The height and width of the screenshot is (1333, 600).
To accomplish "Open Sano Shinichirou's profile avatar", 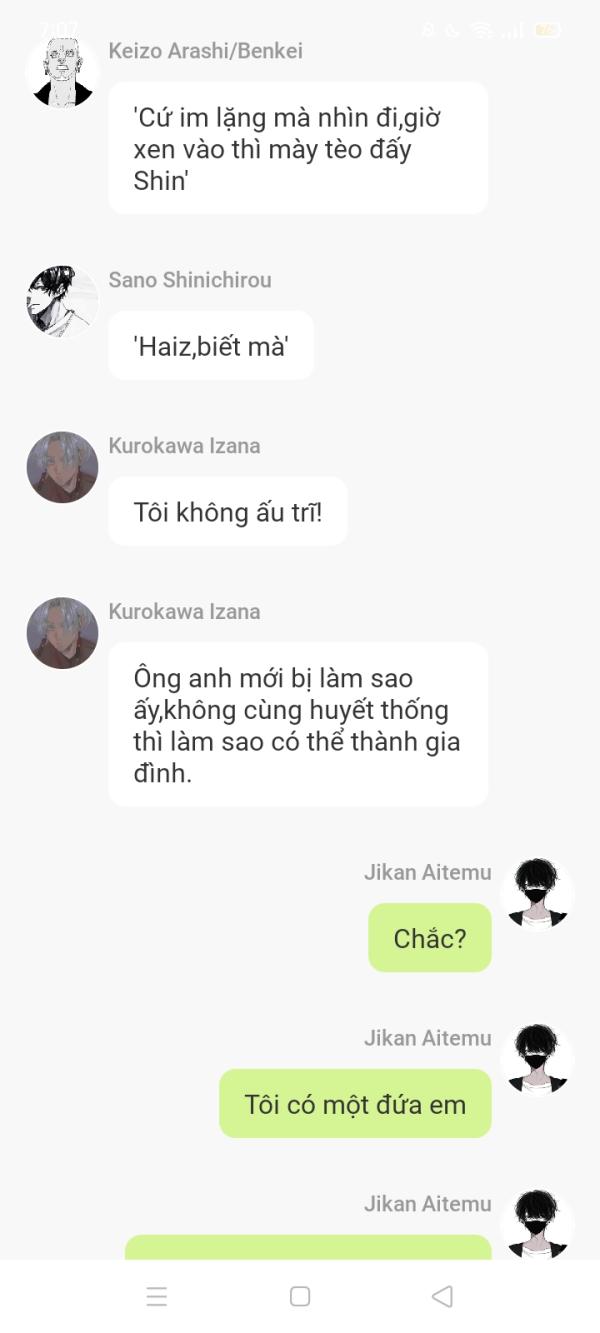I will tap(62, 301).
